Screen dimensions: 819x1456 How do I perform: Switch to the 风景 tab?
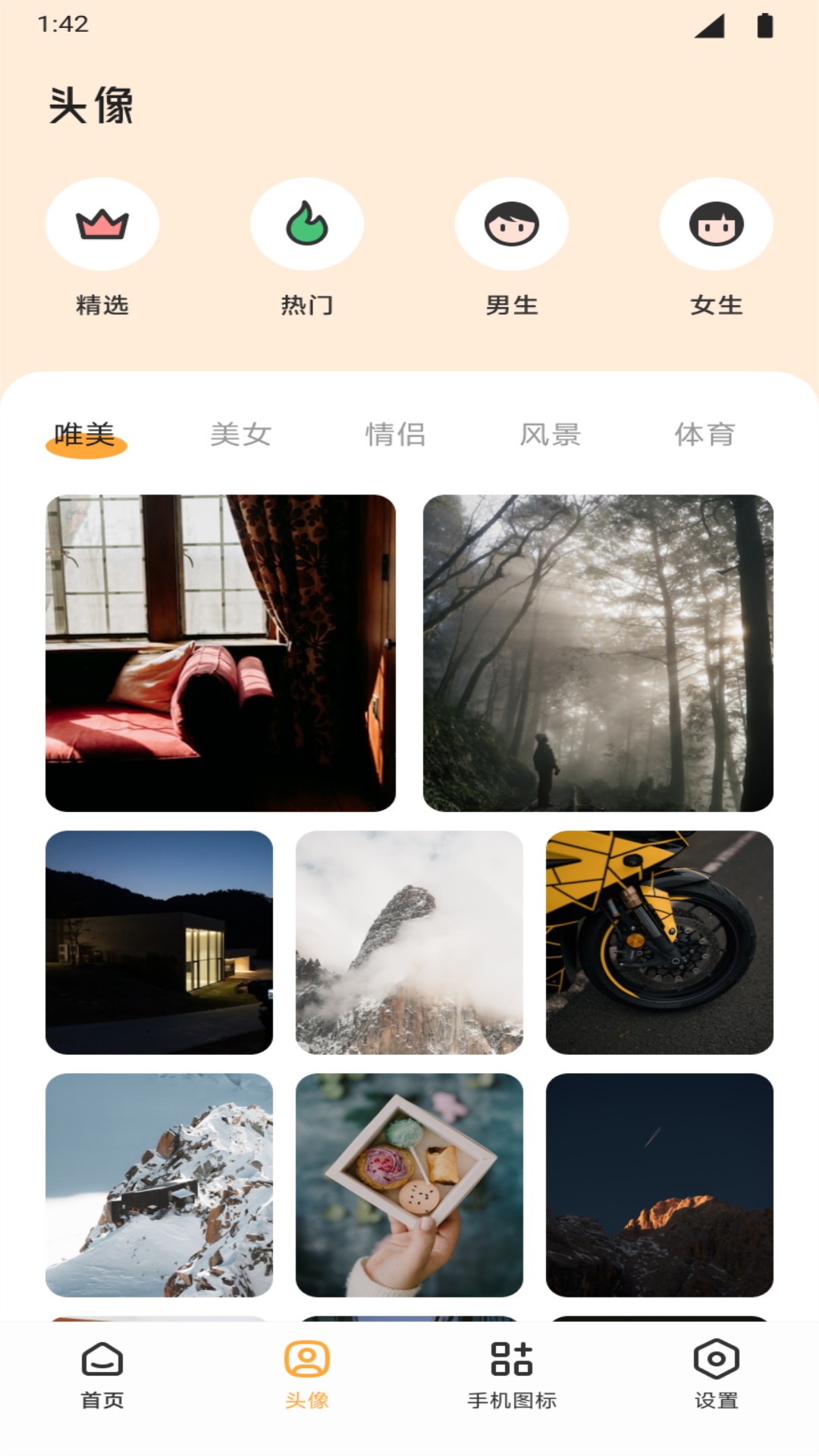click(550, 435)
